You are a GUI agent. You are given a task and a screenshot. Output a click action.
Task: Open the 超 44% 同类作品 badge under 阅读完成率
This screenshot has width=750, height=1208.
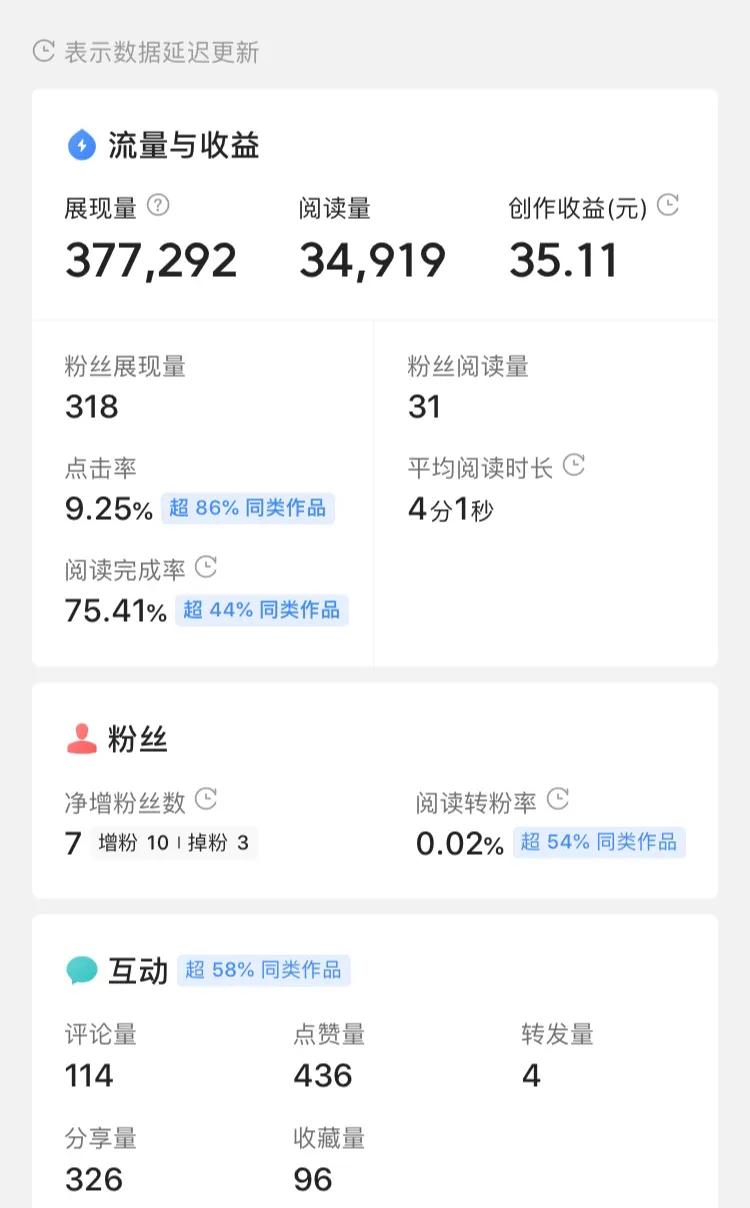[x=263, y=611]
